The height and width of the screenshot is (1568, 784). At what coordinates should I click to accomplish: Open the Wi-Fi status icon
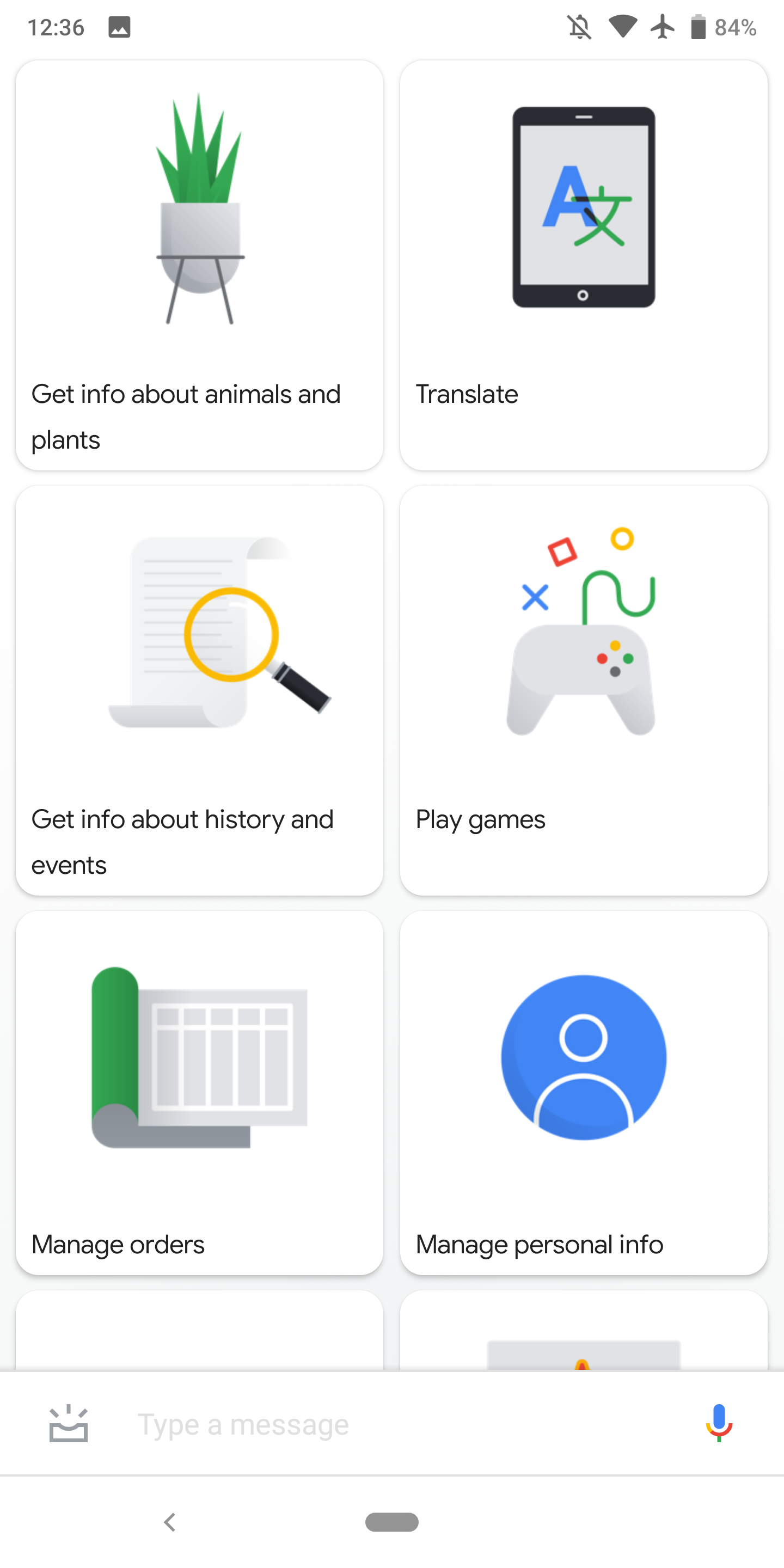click(x=623, y=26)
